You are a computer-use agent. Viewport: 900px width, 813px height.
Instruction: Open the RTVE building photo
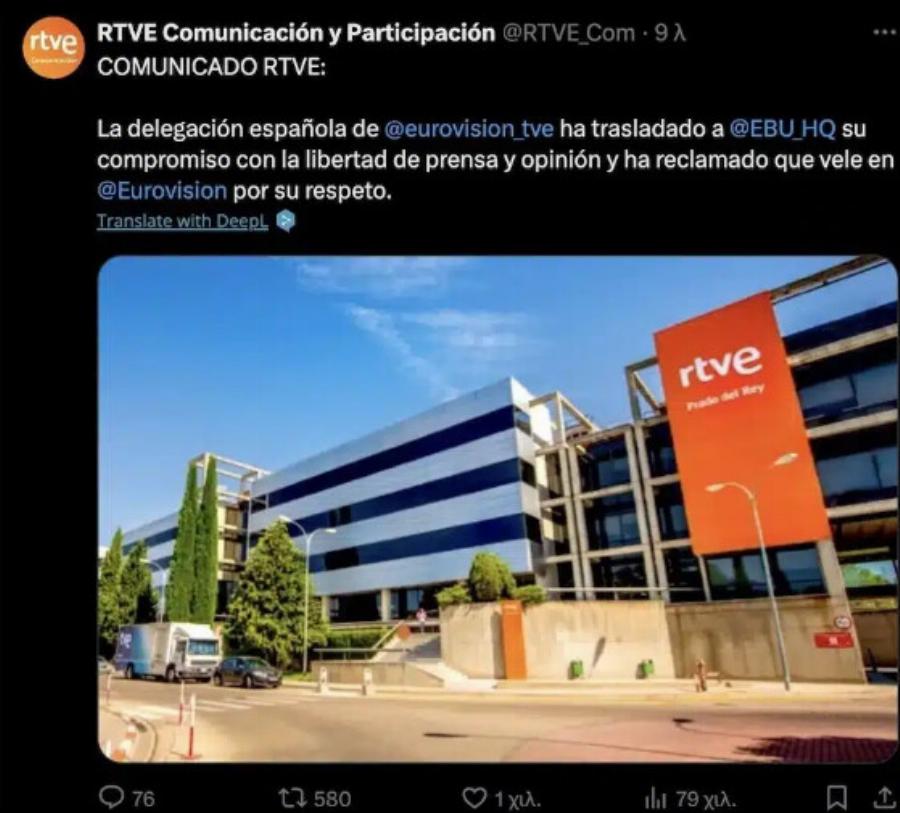(497, 509)
